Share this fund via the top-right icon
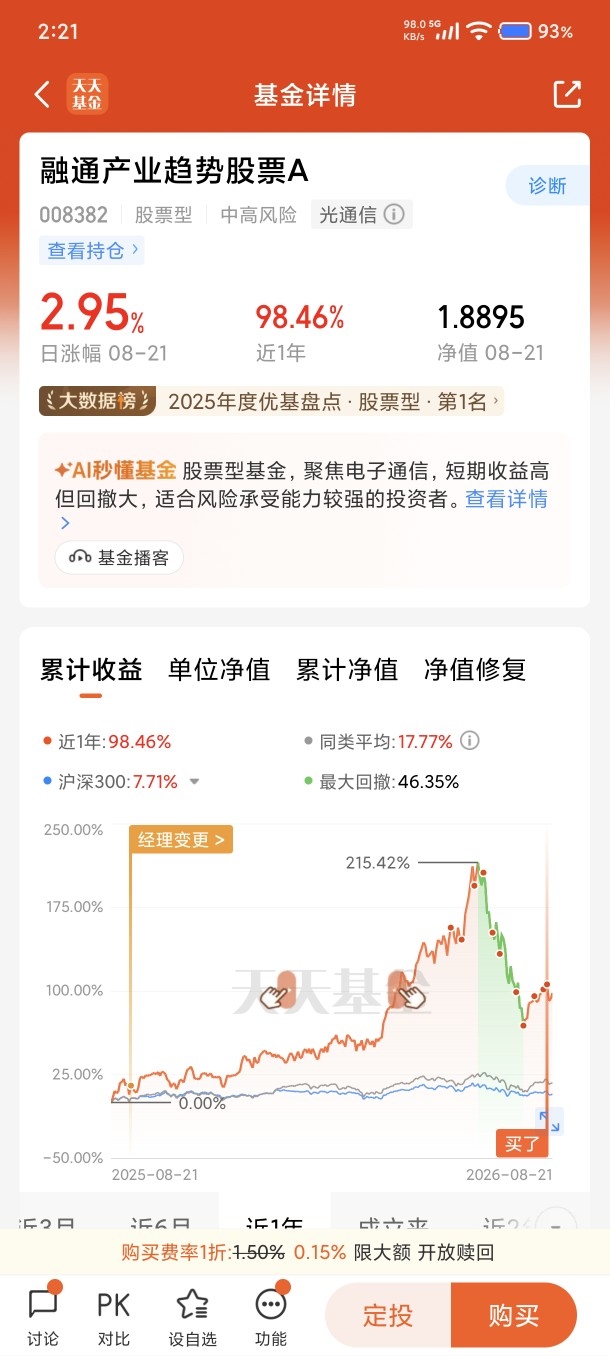The height and width of the screenshot is (1356, 610). coord(567,94)
